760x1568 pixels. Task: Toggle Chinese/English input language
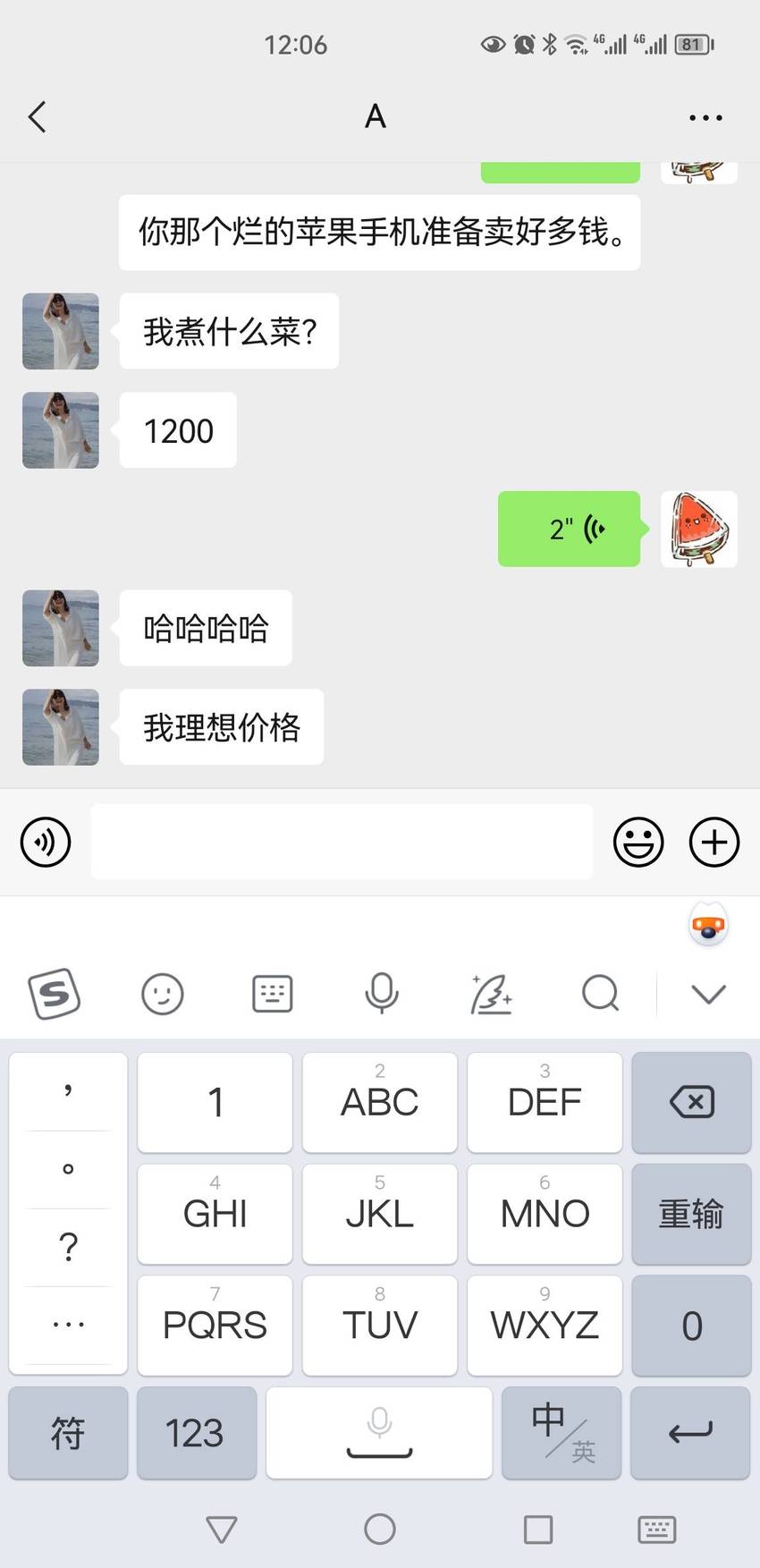coord(562,1433)
